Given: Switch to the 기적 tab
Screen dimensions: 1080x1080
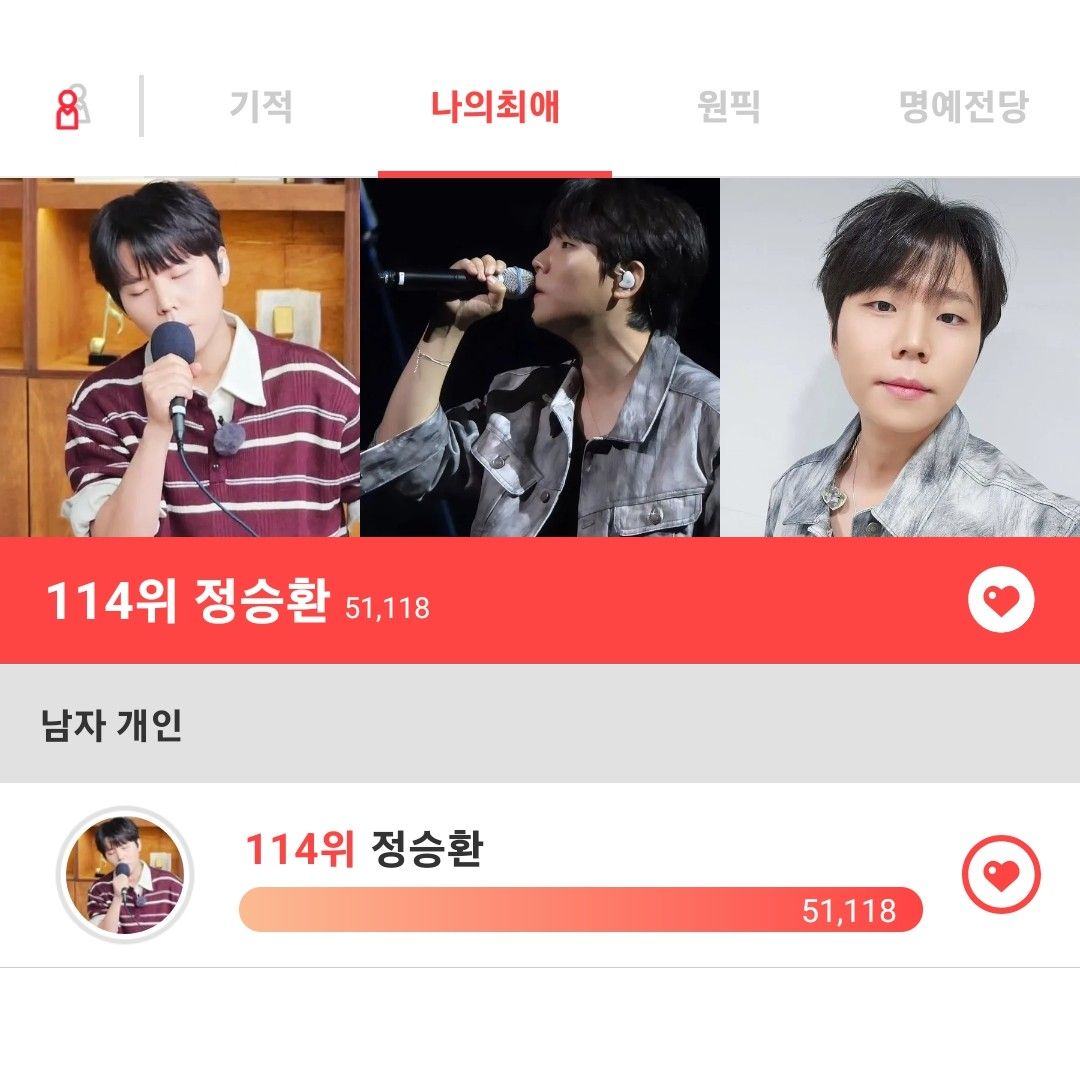Looking at the screenshot, I should point(261,106).
